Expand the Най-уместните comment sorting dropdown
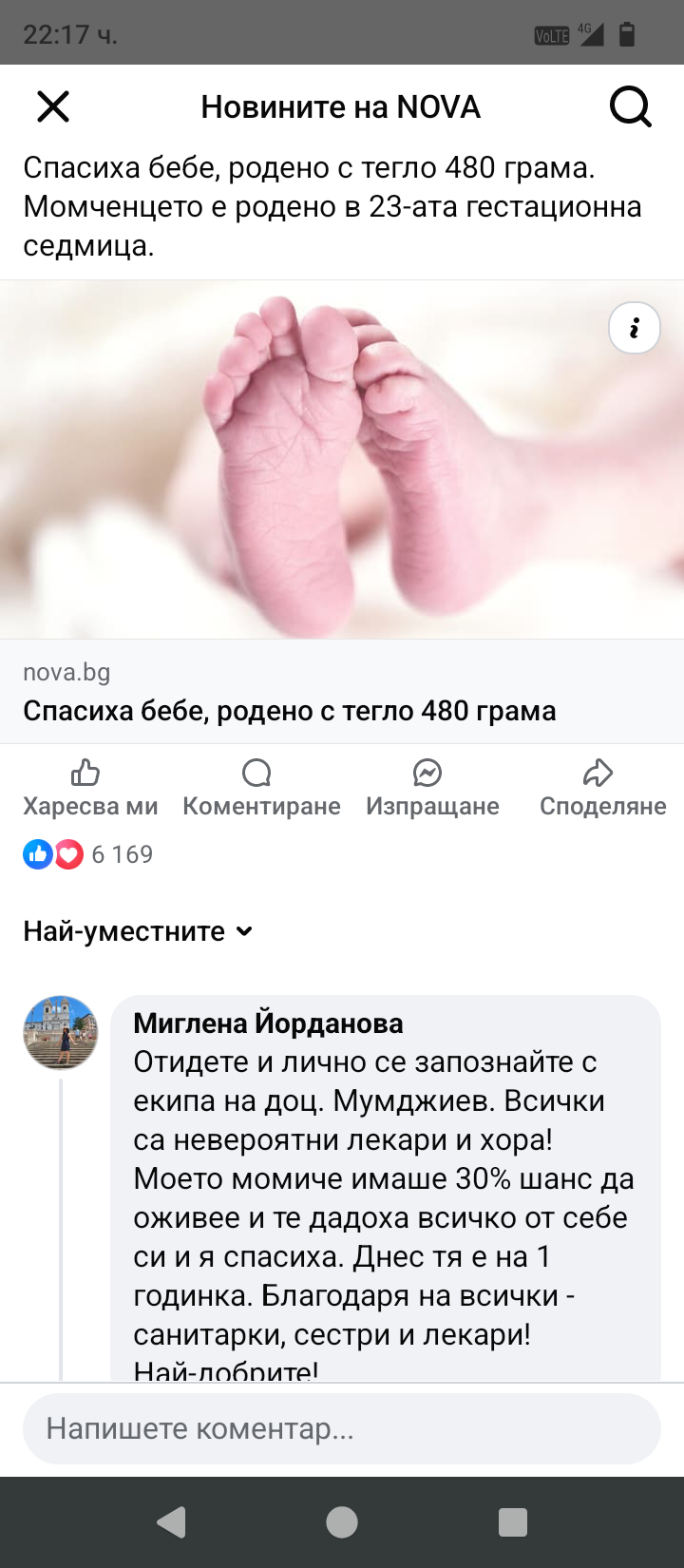This screenshot has width=684, height=1568. point(139,931)
